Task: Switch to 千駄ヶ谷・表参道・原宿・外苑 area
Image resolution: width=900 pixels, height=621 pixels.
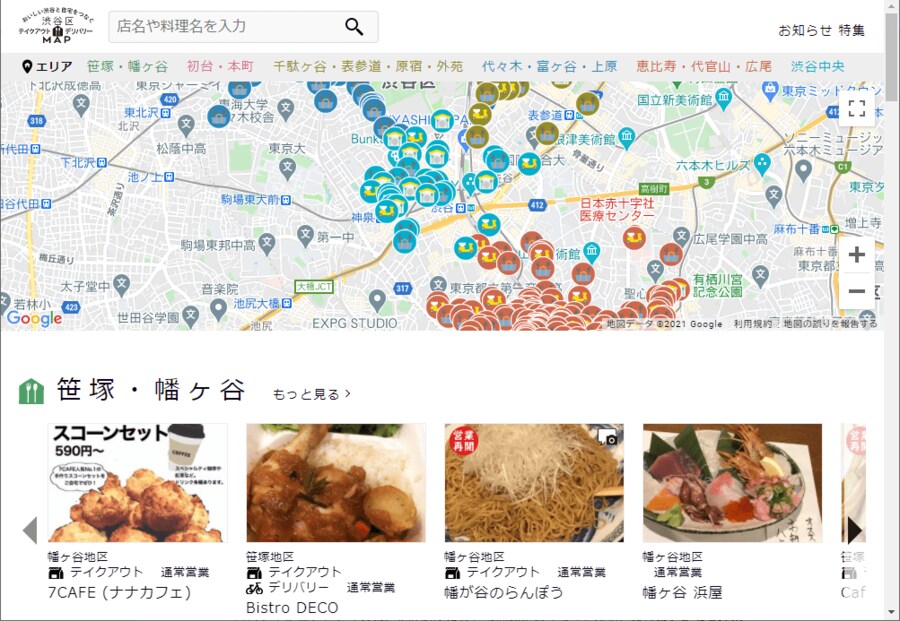Action: 368,67
